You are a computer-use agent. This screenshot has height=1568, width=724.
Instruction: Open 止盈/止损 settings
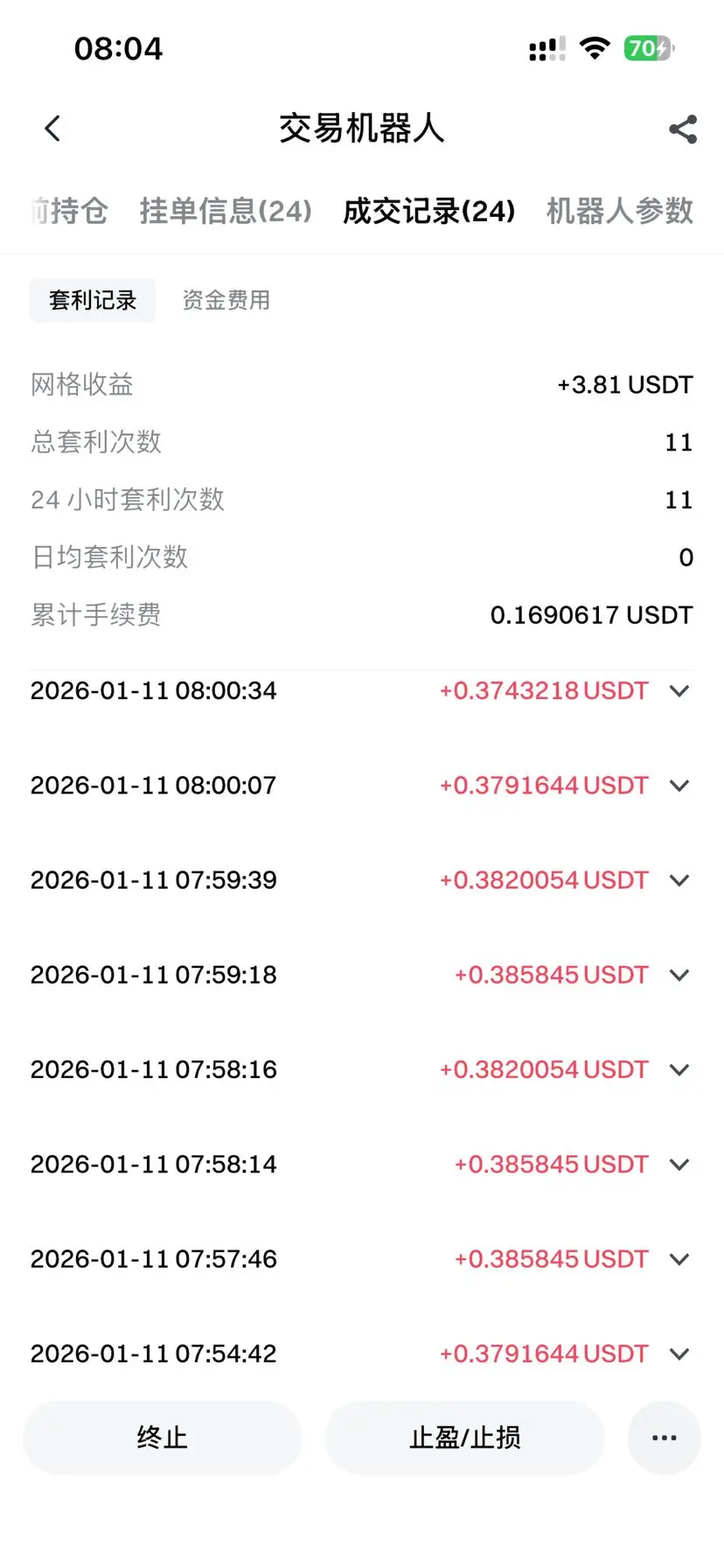click(x=464, y=1438)
